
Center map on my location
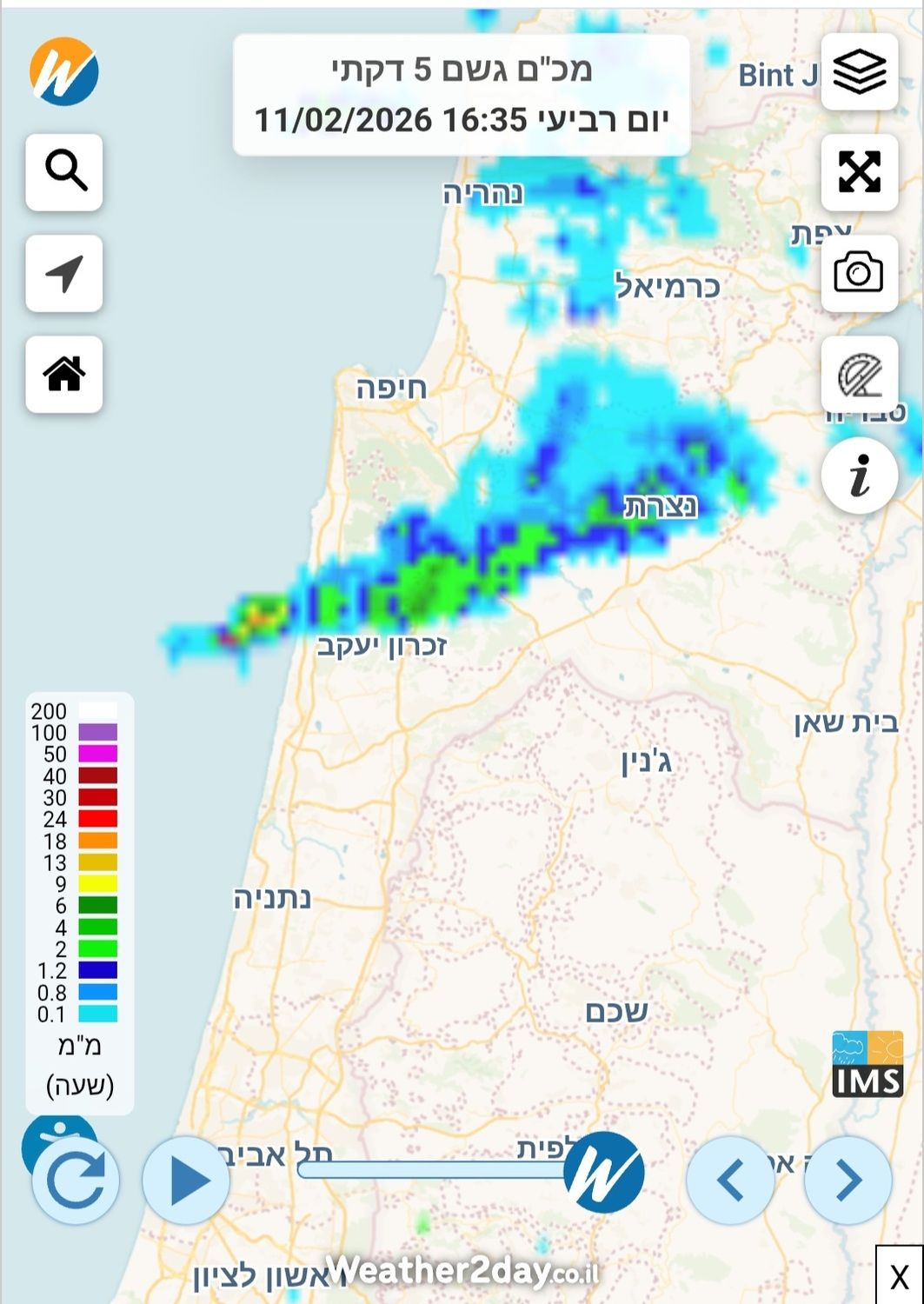[x=64, y=273]
